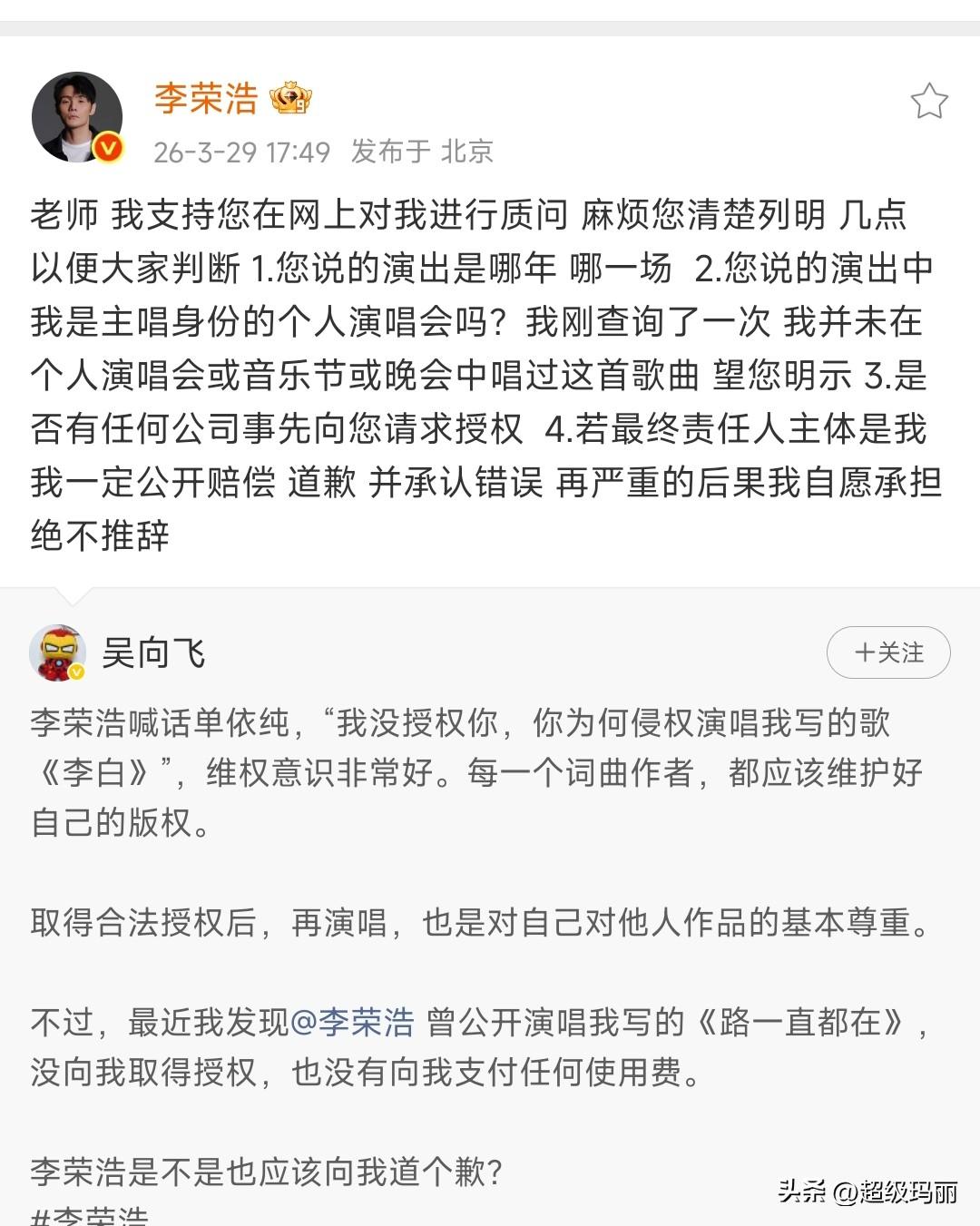Click the plus sign inside the 关注 button
The image size is (980, 1226).
pyautogui.click(x=867, y=652)
